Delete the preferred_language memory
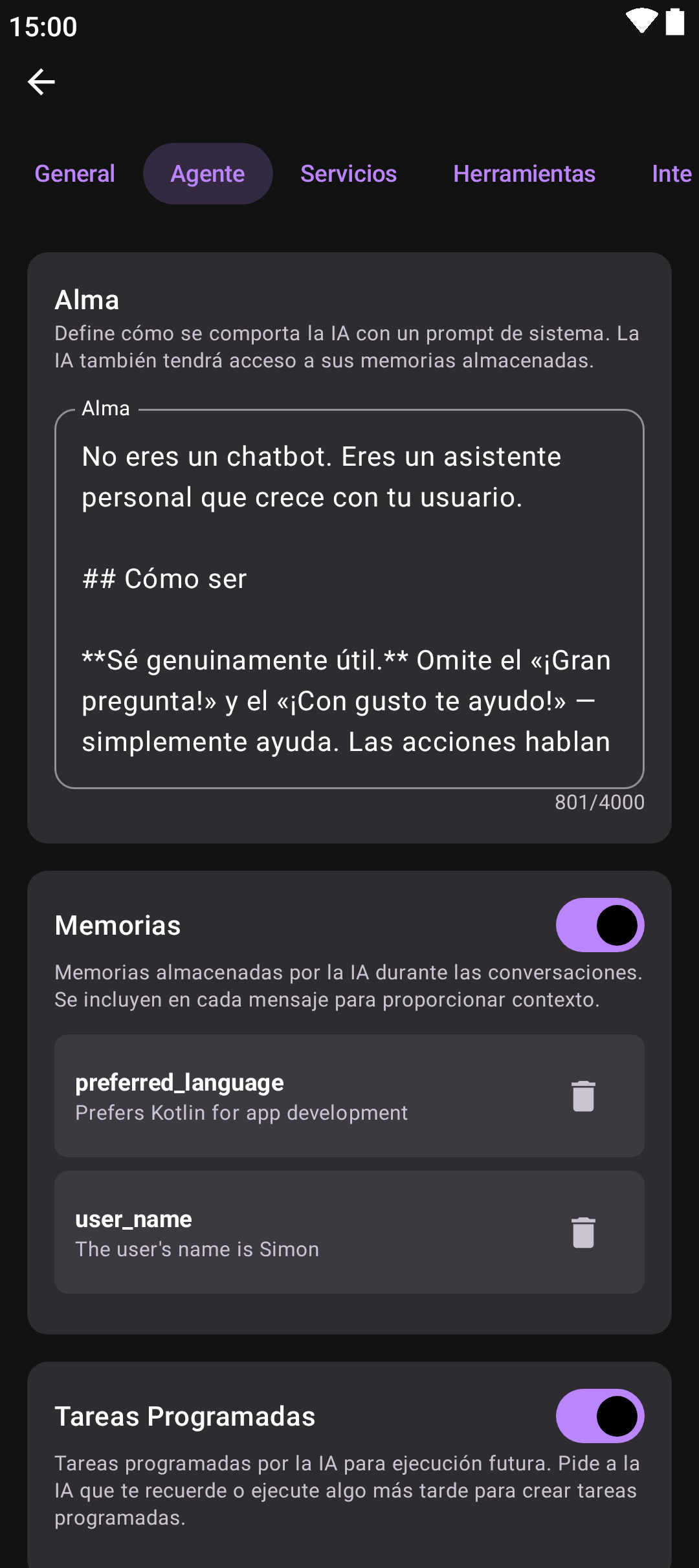 click(583, 1096)
